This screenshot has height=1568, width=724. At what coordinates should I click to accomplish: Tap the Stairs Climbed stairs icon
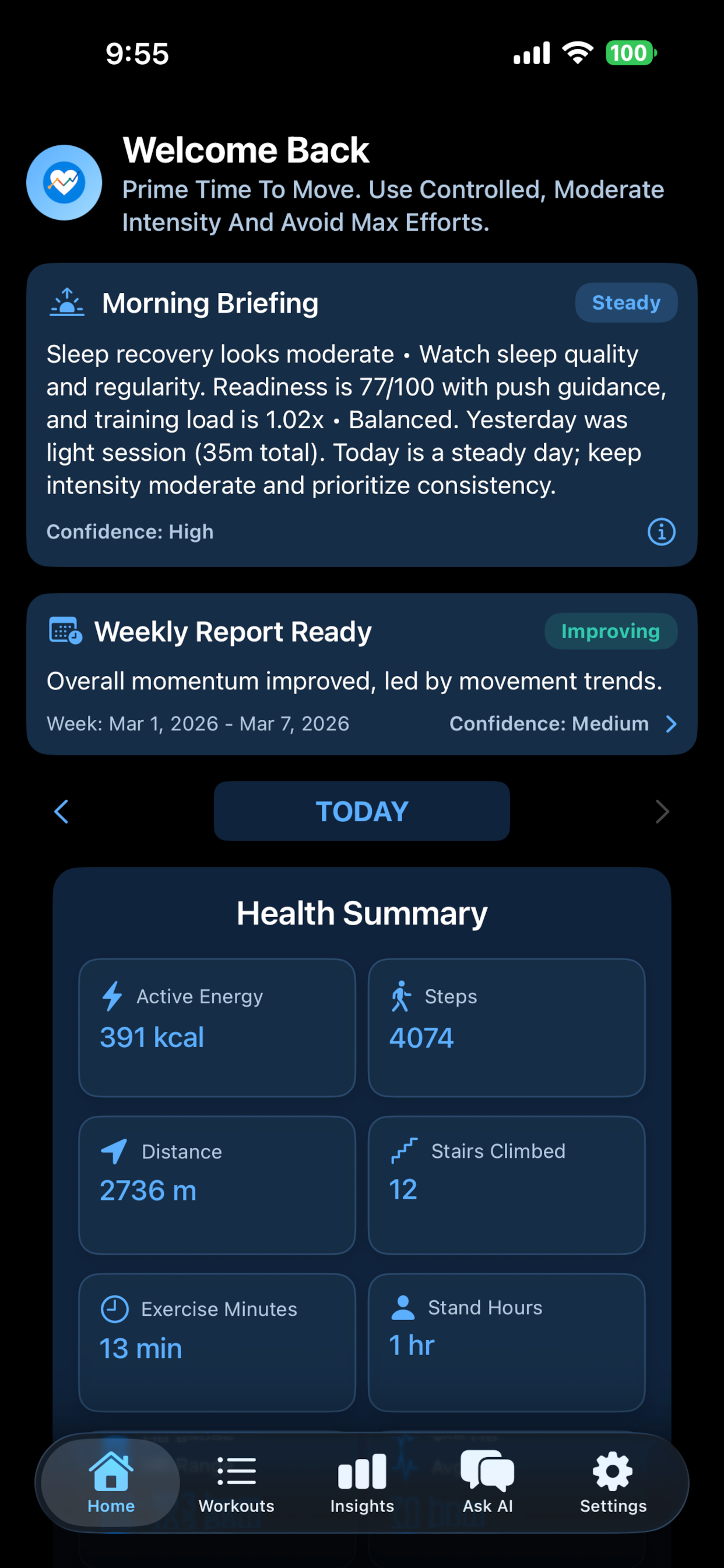click(x=403, y=1151)
